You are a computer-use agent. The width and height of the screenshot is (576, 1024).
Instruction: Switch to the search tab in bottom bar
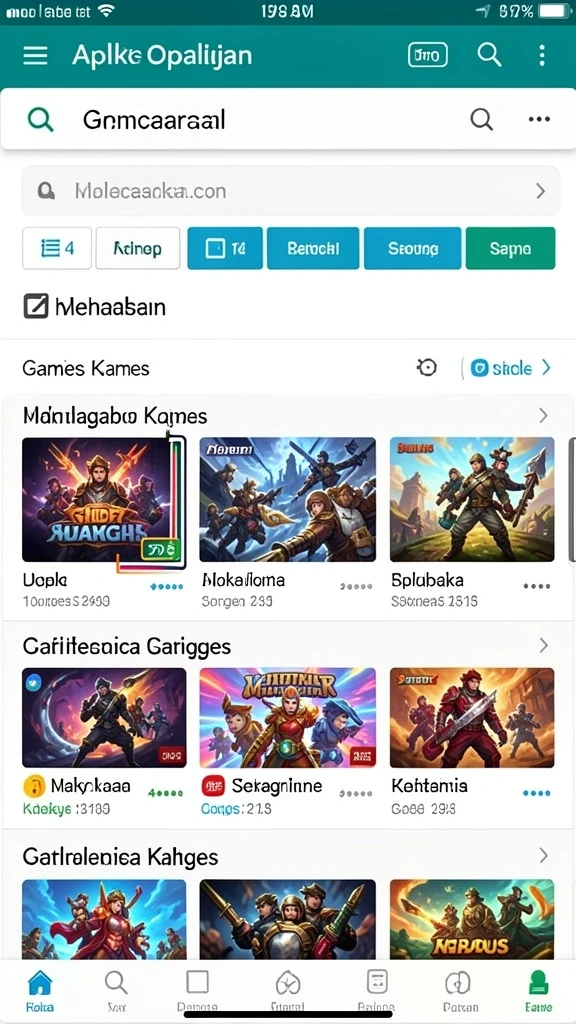tap(116, 990)
